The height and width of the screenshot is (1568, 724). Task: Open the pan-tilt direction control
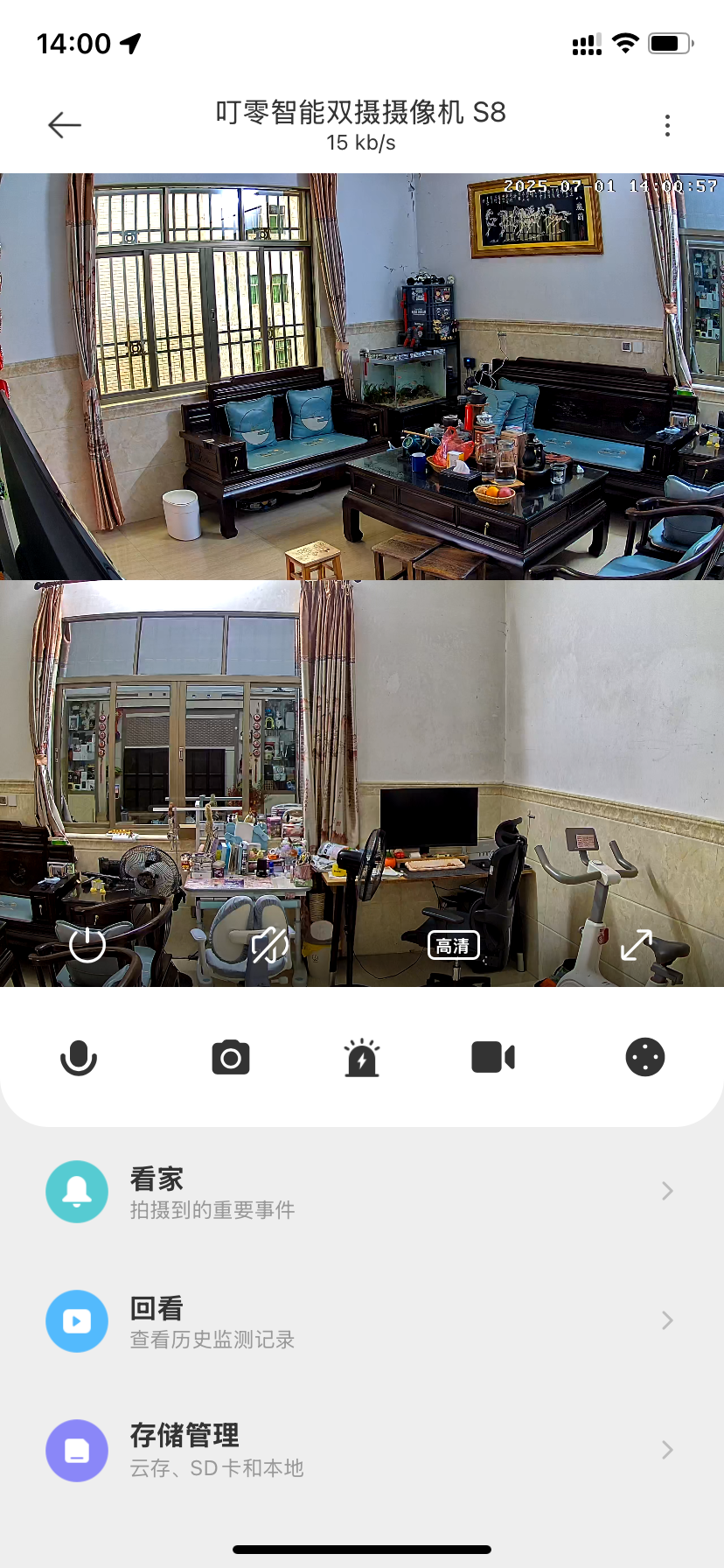tap(645, 1058)
